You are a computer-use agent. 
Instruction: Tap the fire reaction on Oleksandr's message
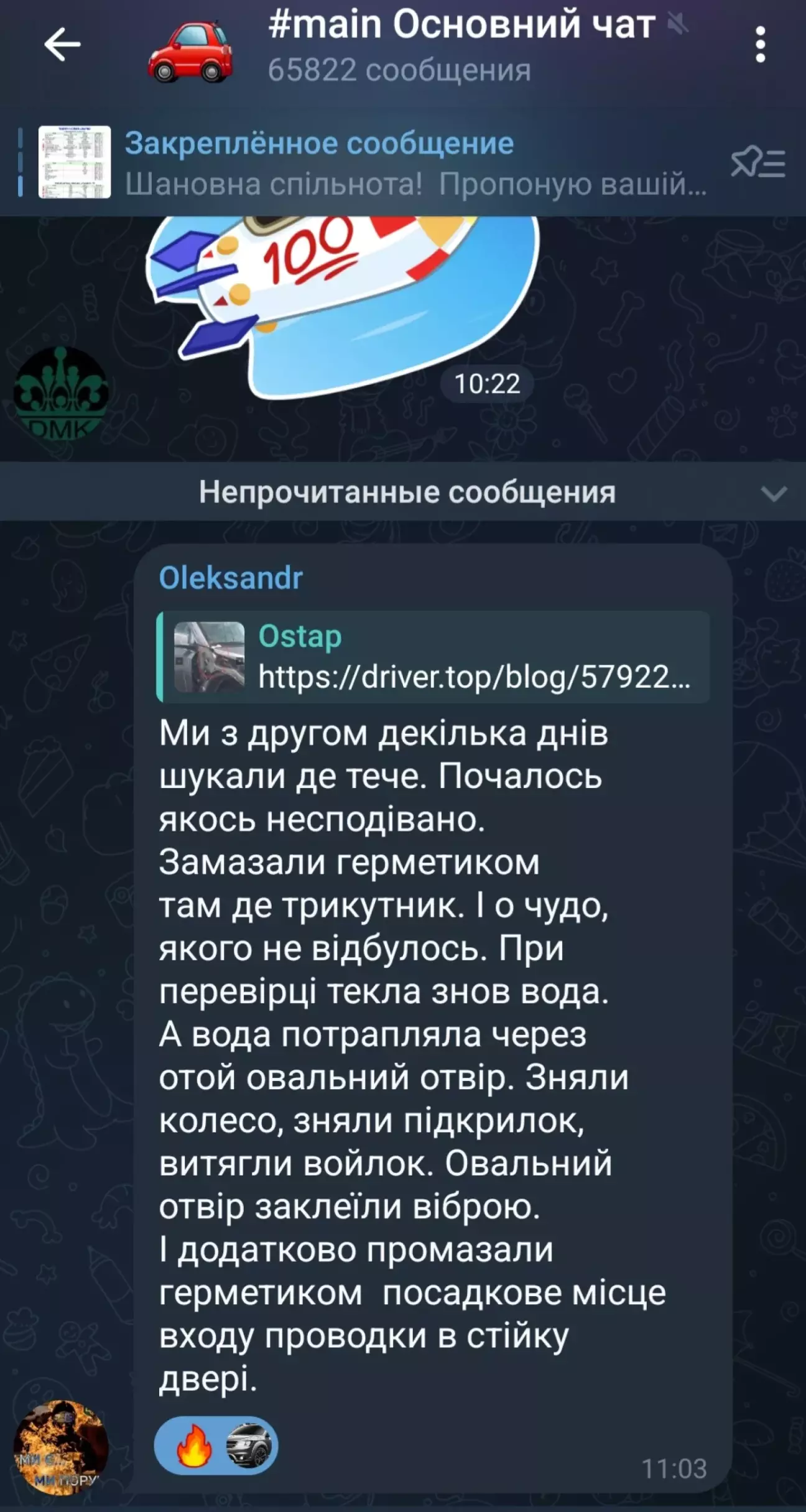(194, 1445)
